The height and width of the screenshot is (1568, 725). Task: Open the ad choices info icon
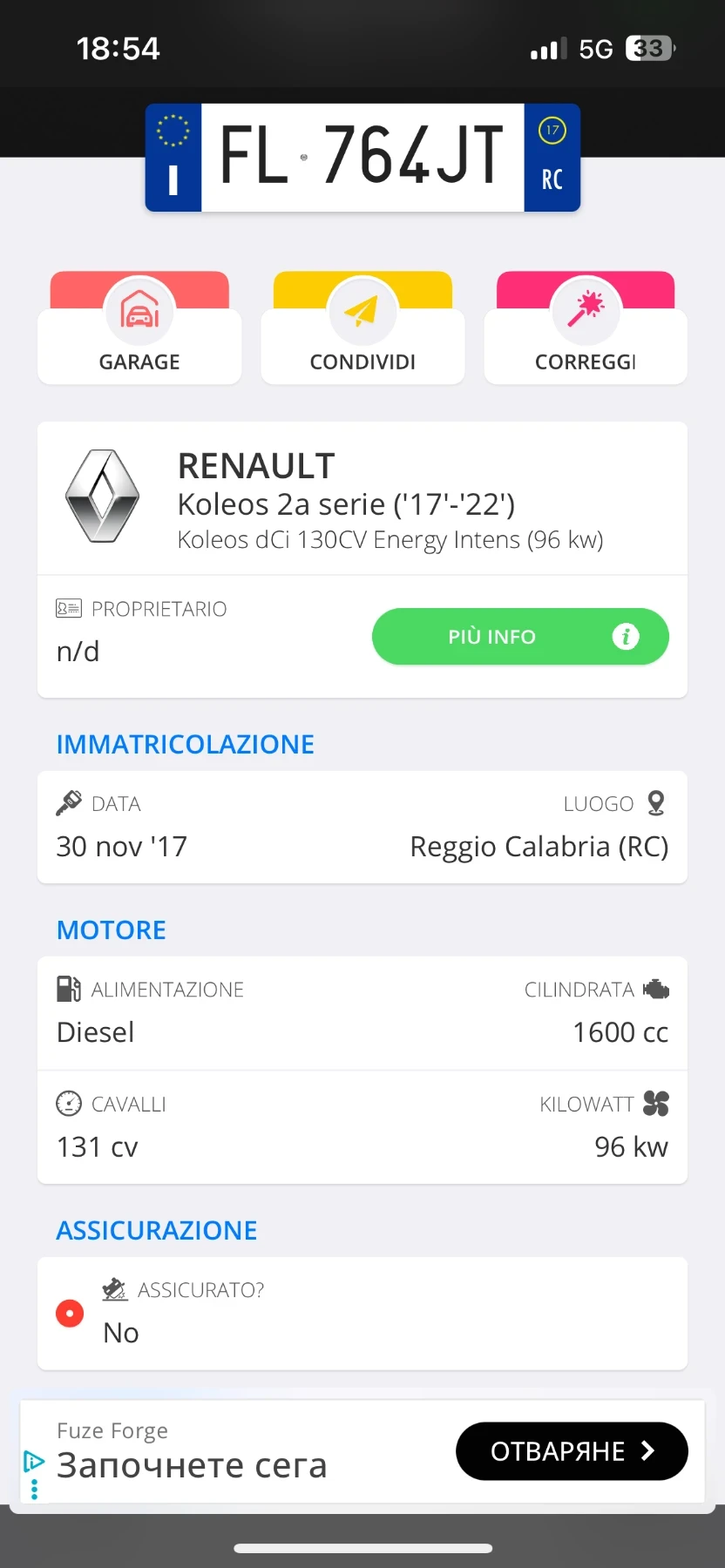[33, 1462]
